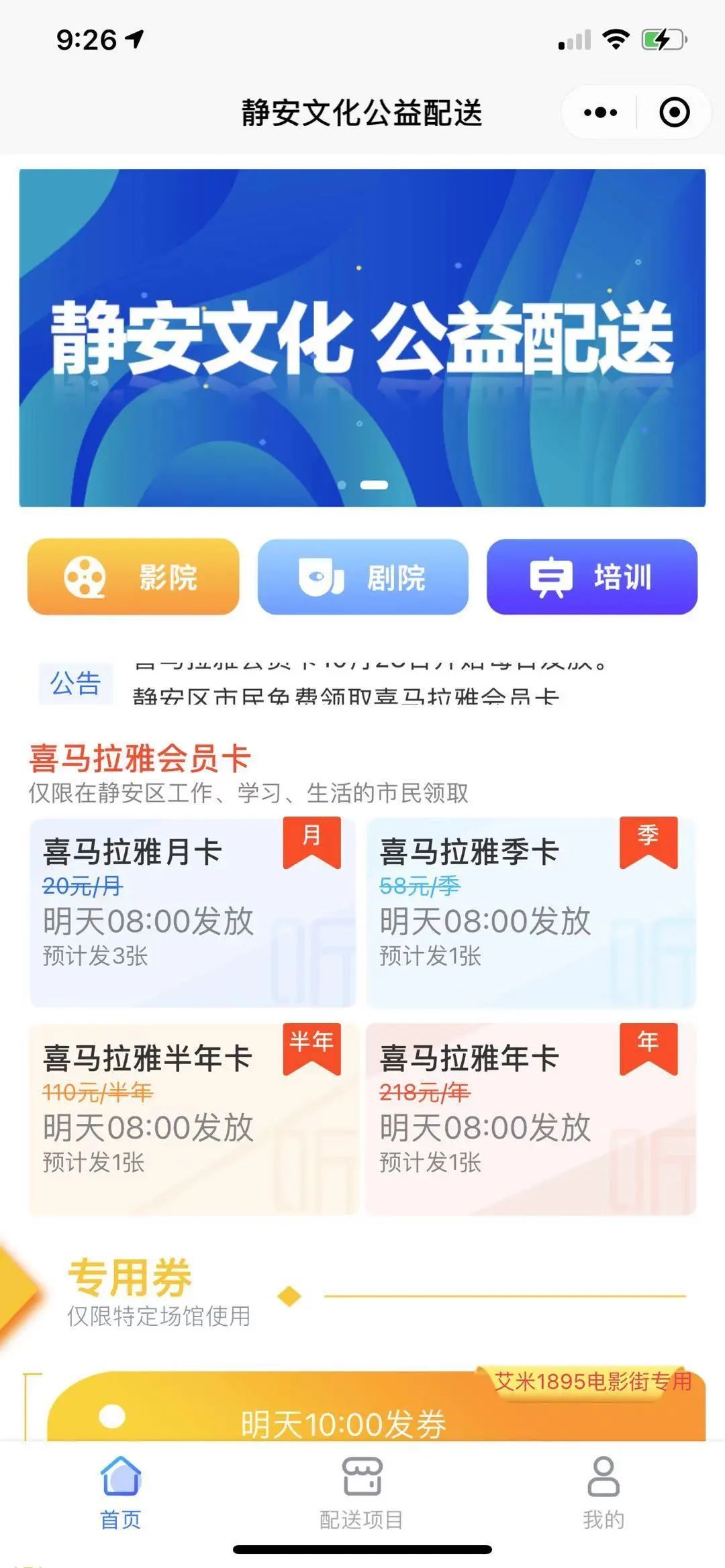Open the 喜马拉雅月卡 card
This screenshot has height=1568, width=725.
click(192, 912)
